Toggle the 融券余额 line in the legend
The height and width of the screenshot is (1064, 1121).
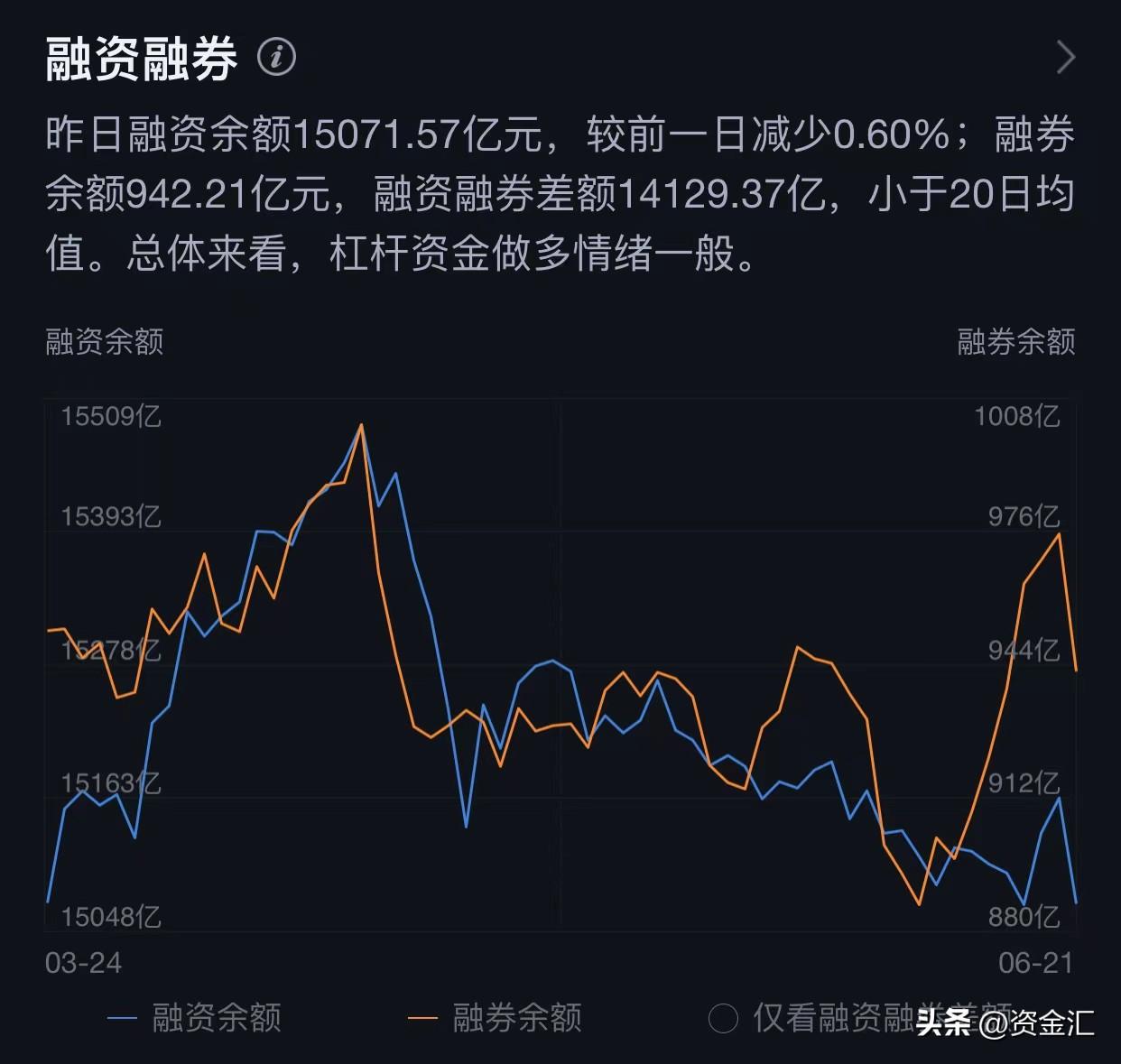tap(495, 1018)
